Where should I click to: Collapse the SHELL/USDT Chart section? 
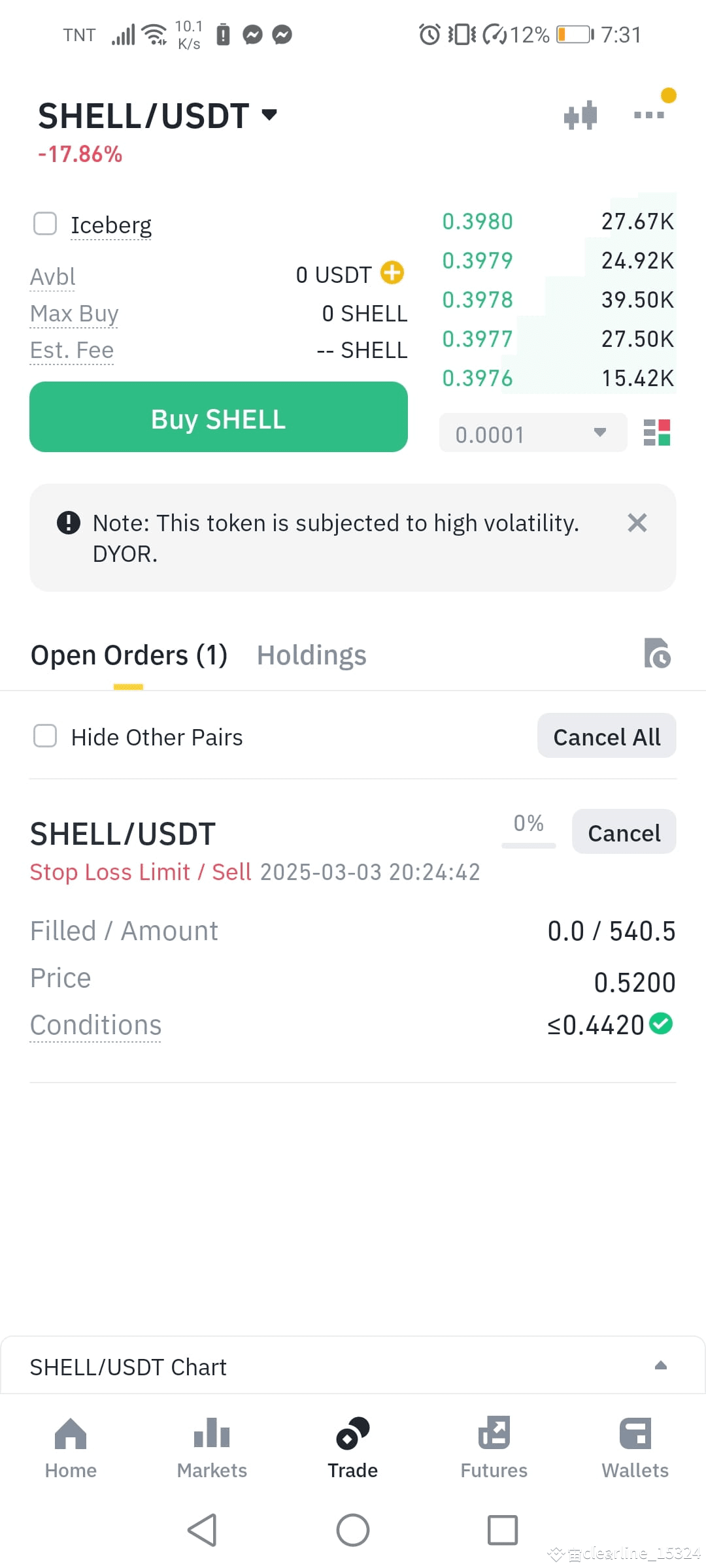(662, 1365)
